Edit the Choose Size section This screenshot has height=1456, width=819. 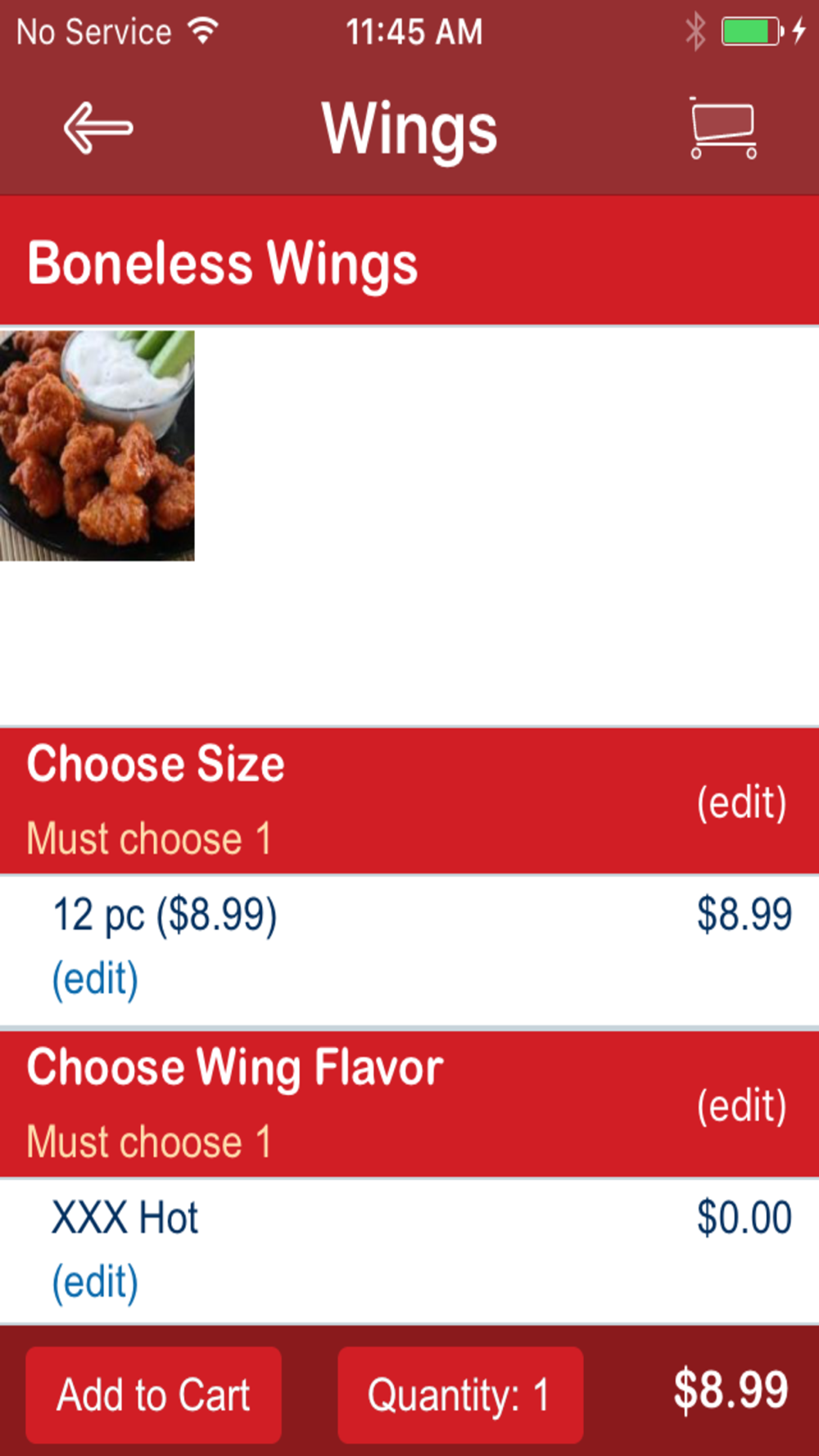pyautogui.click(x=741, y=802)
